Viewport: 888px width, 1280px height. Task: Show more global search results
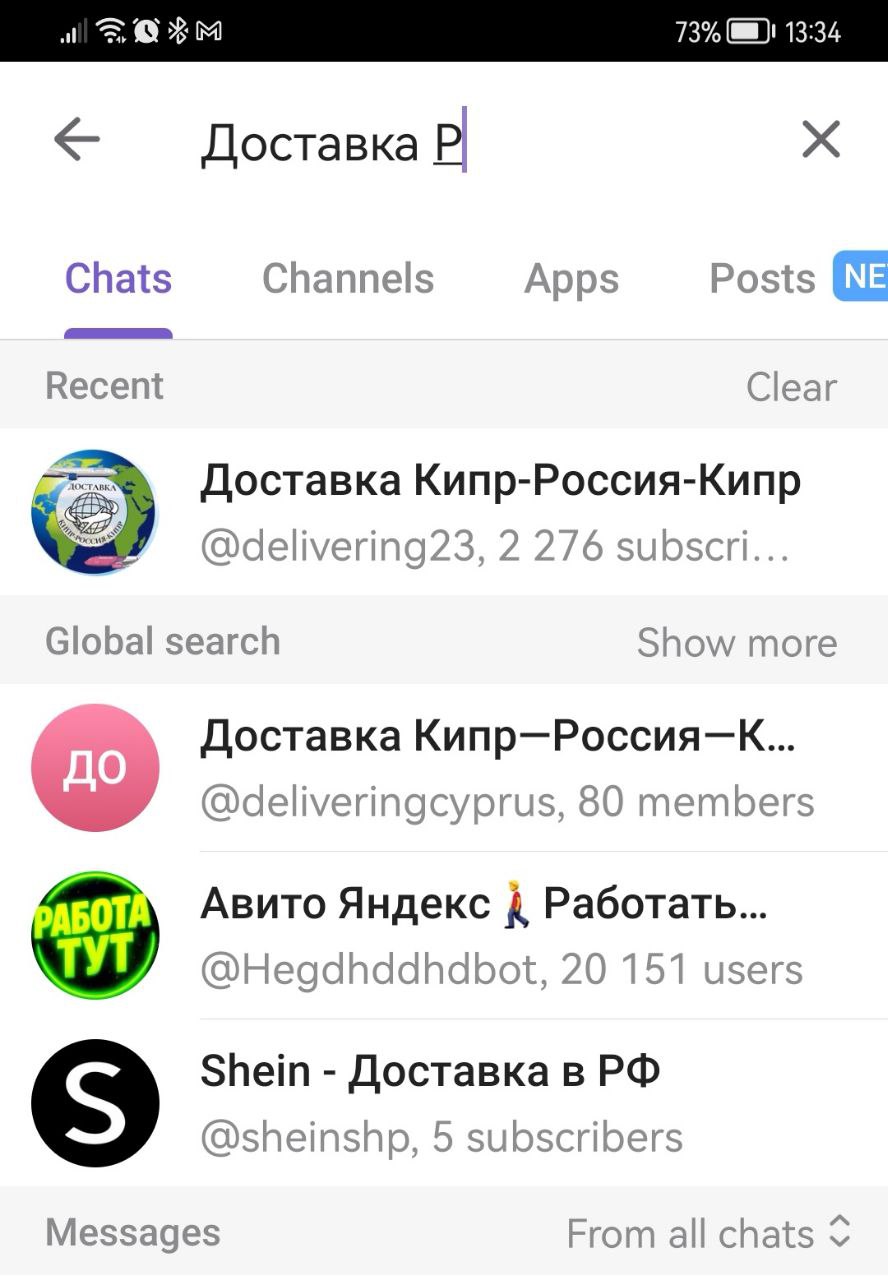pyautogui.click(x=736, y=642)
